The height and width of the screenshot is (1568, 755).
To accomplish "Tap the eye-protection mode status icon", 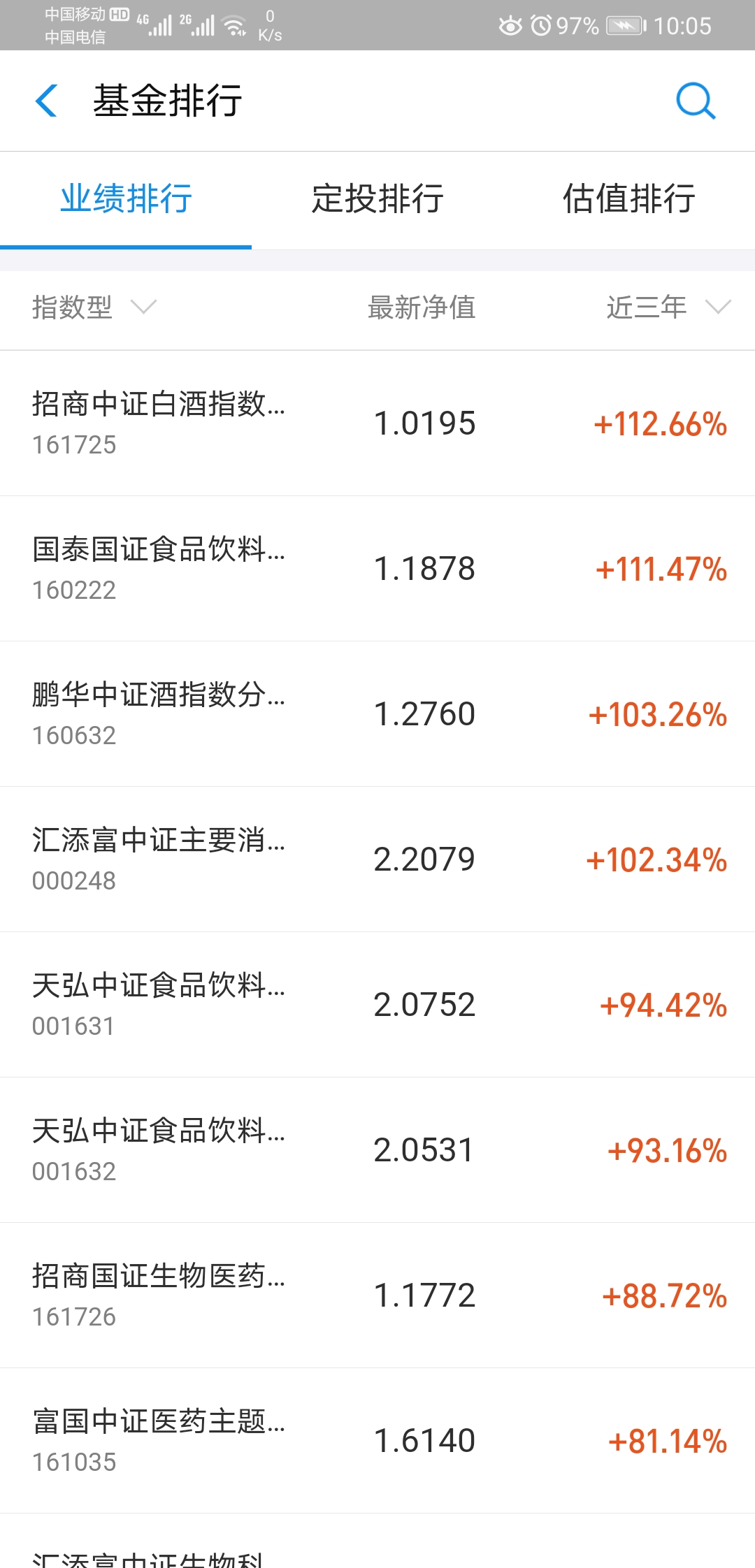I will pyautogui.click(x=510, y=24).
